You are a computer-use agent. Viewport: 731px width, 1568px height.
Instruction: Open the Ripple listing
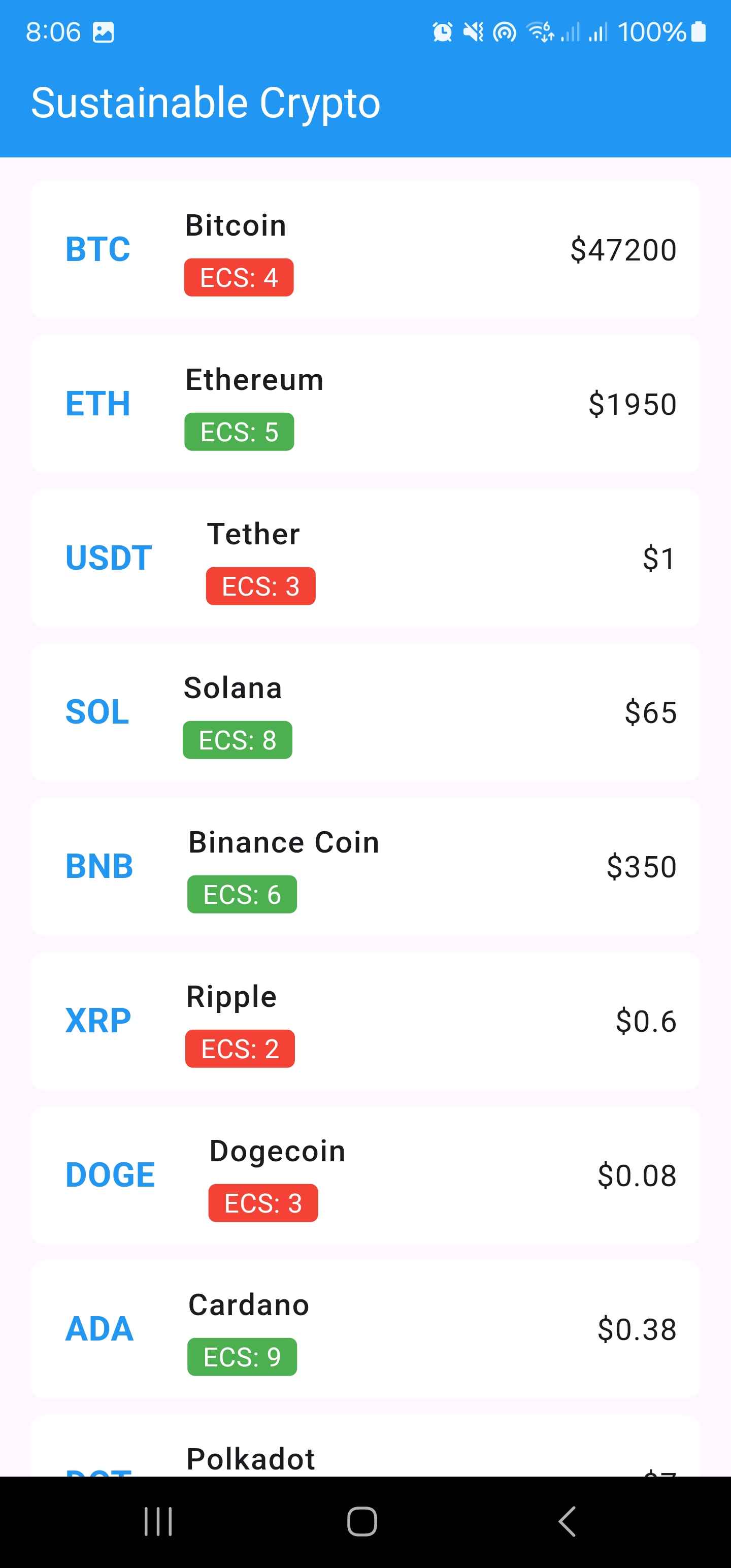coord(365,1021)
